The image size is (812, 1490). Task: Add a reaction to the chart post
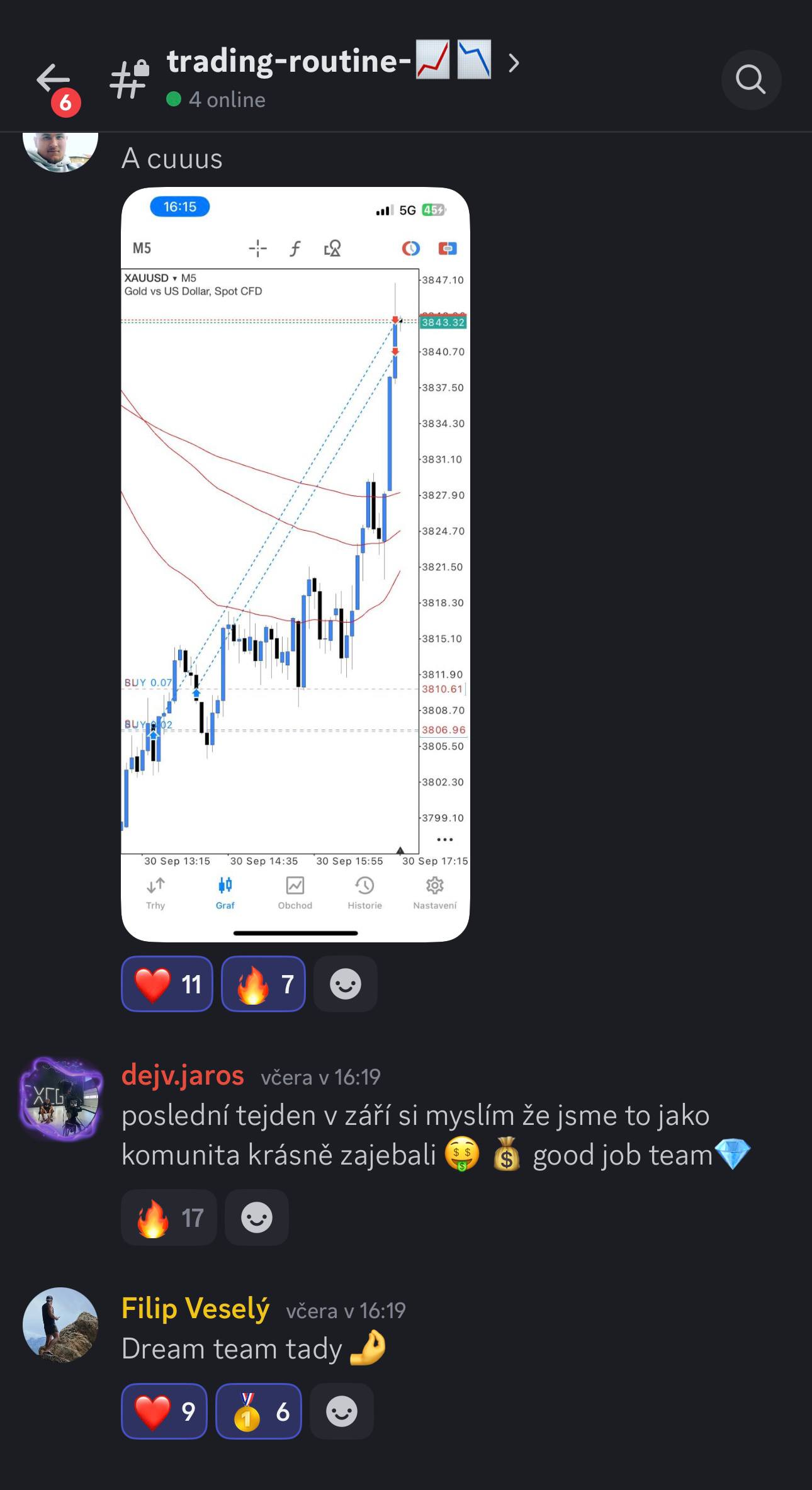(345, 984)
